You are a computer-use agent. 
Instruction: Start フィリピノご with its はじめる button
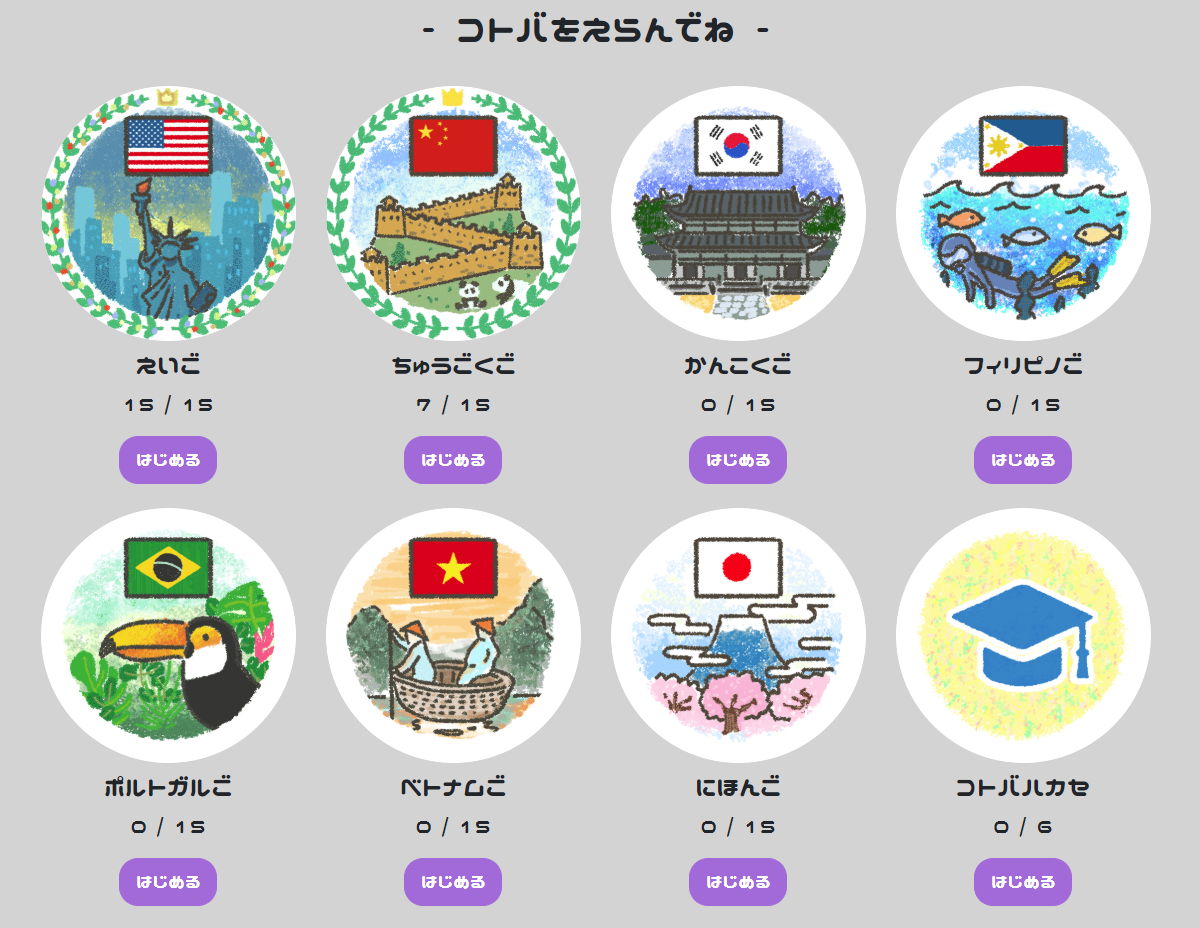1023,460
